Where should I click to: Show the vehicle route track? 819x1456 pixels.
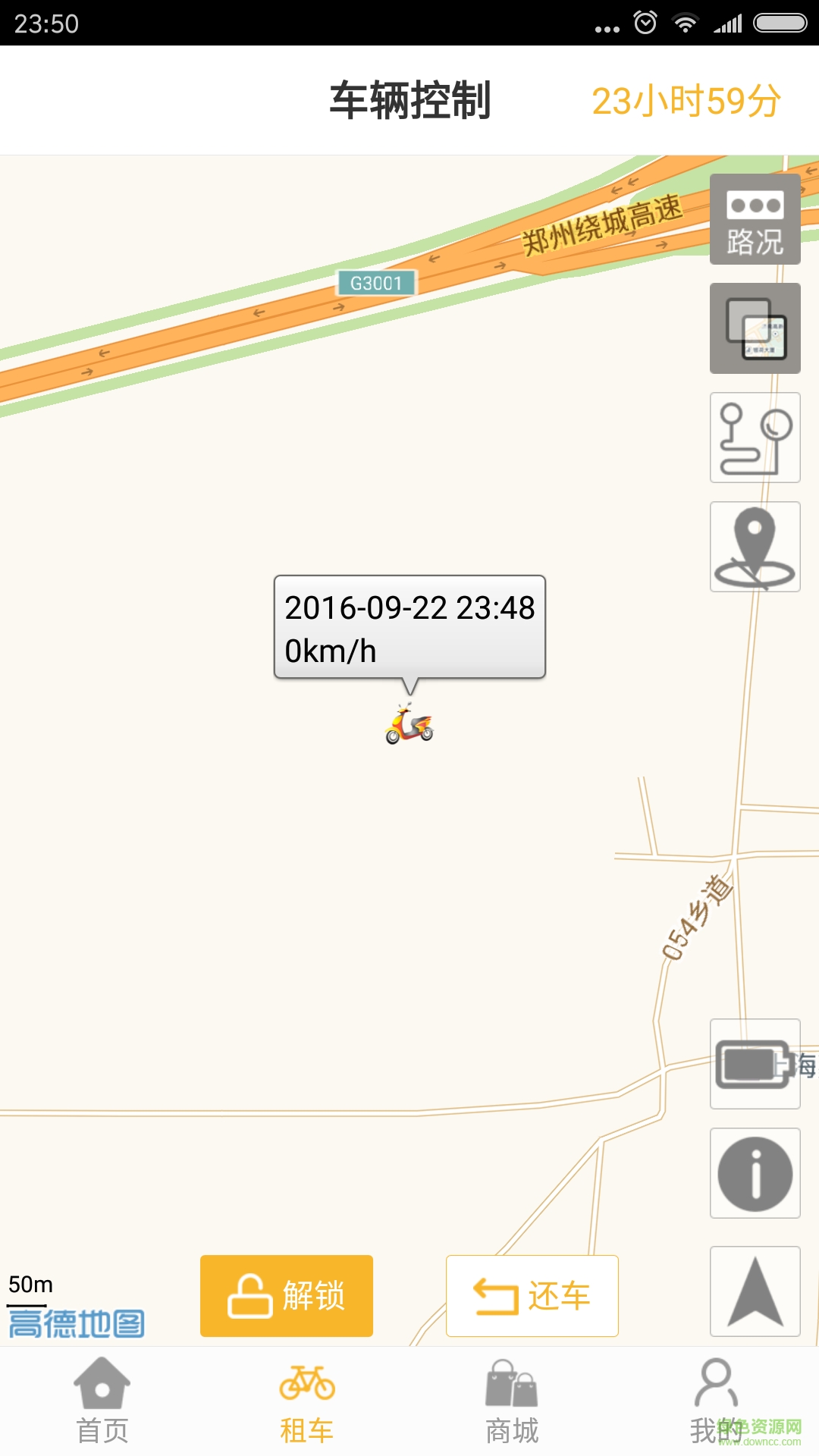(755, 438)
